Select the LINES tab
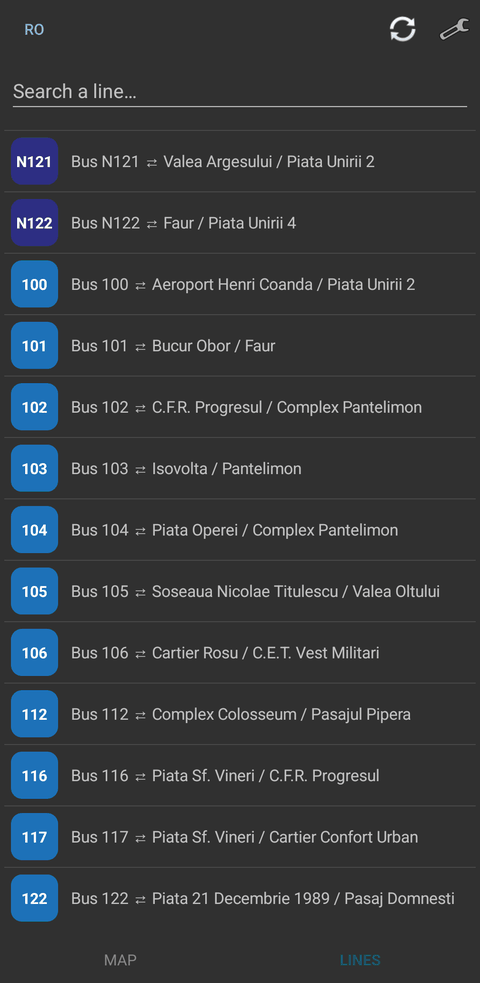This screenshot has height=983, width=480. coord(360,960)
